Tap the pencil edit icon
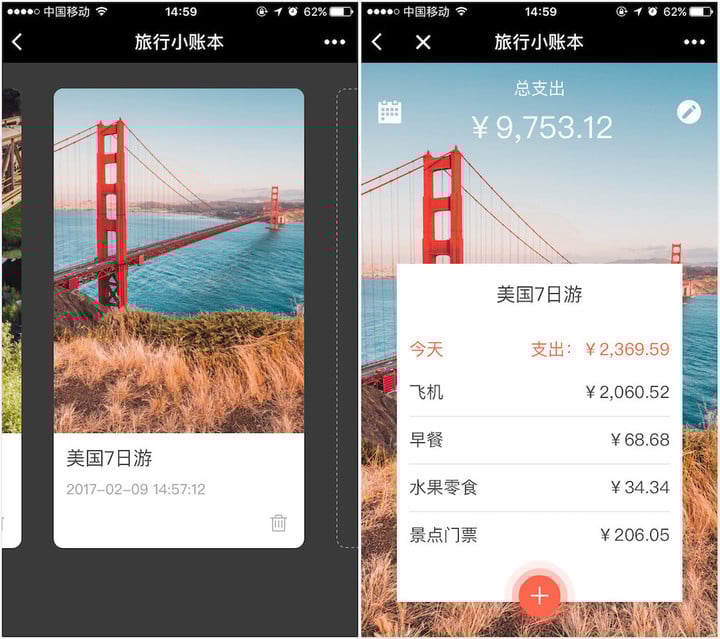Screen dimensions: 720x639 coord(689,111)
